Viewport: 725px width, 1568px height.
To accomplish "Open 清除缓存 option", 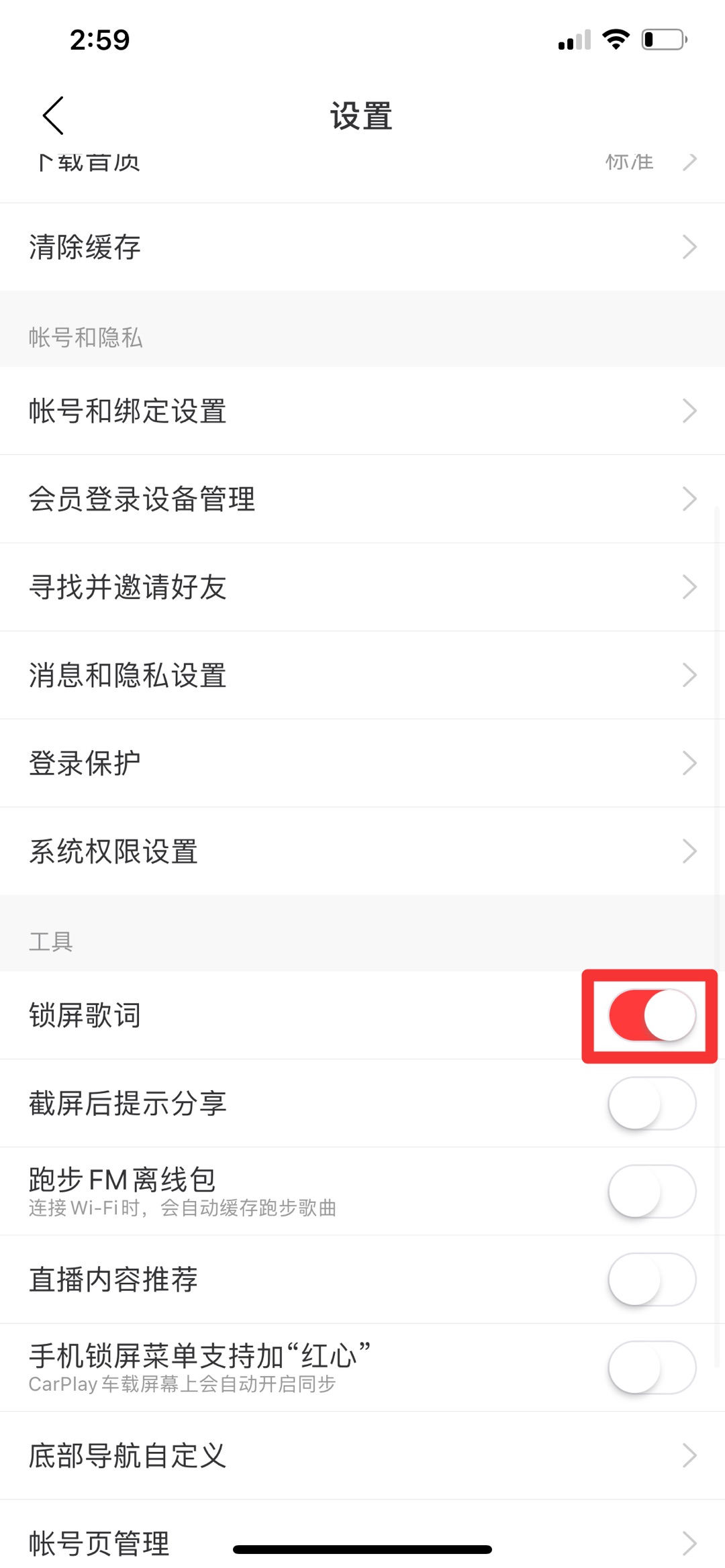I will click(x=362, y=247).
